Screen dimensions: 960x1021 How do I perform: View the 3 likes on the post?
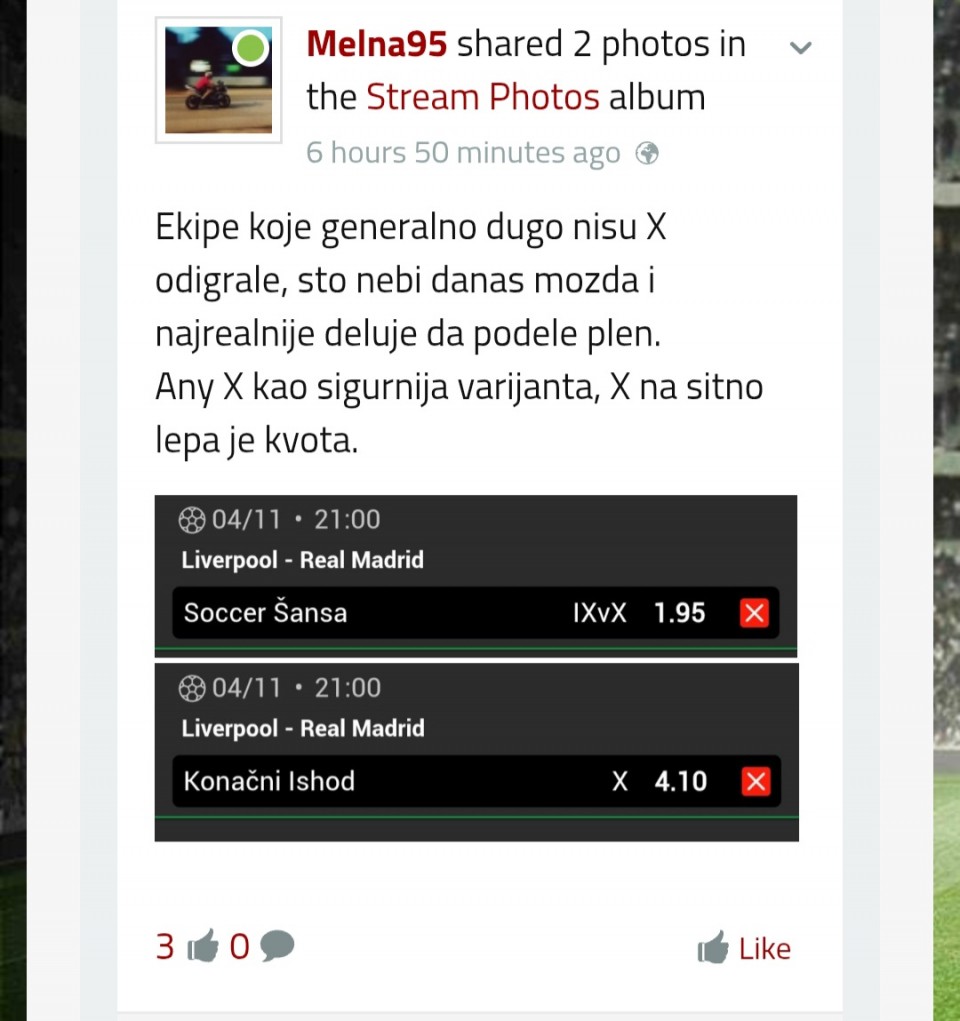pyautogui.click(x=186, y=946)
